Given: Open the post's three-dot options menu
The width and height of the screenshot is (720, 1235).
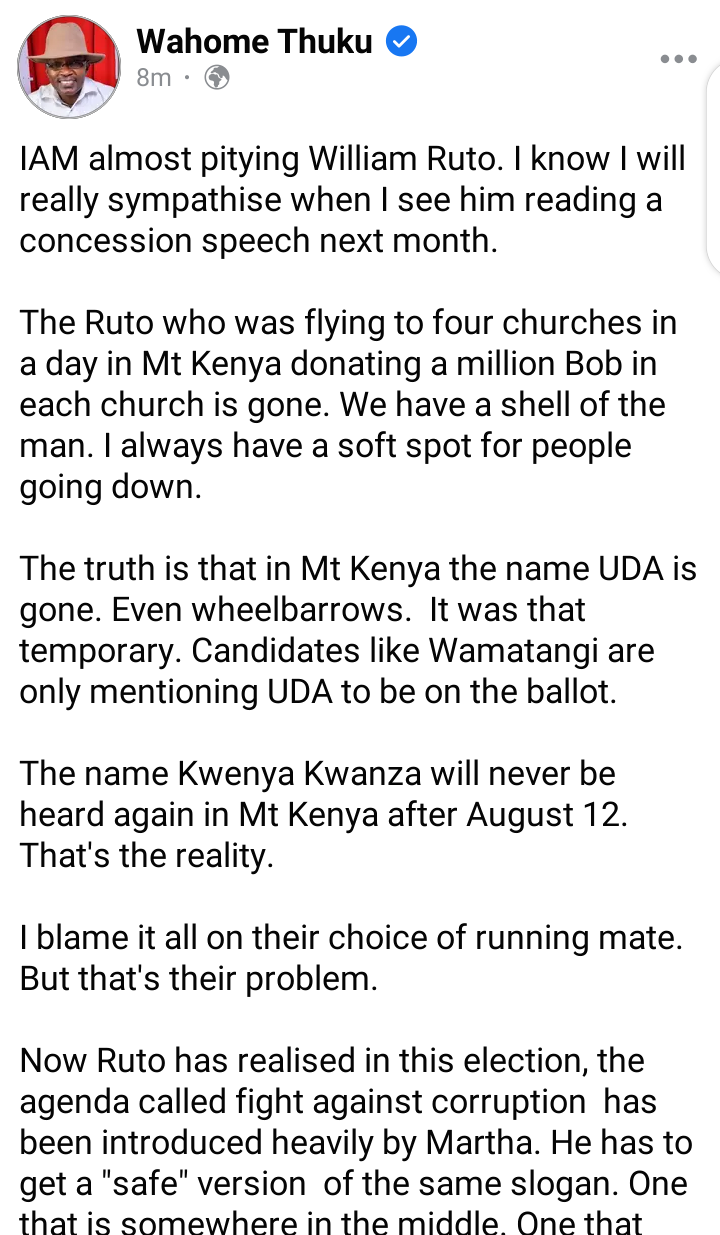Looking at the screenshot, I should [678, 59].
